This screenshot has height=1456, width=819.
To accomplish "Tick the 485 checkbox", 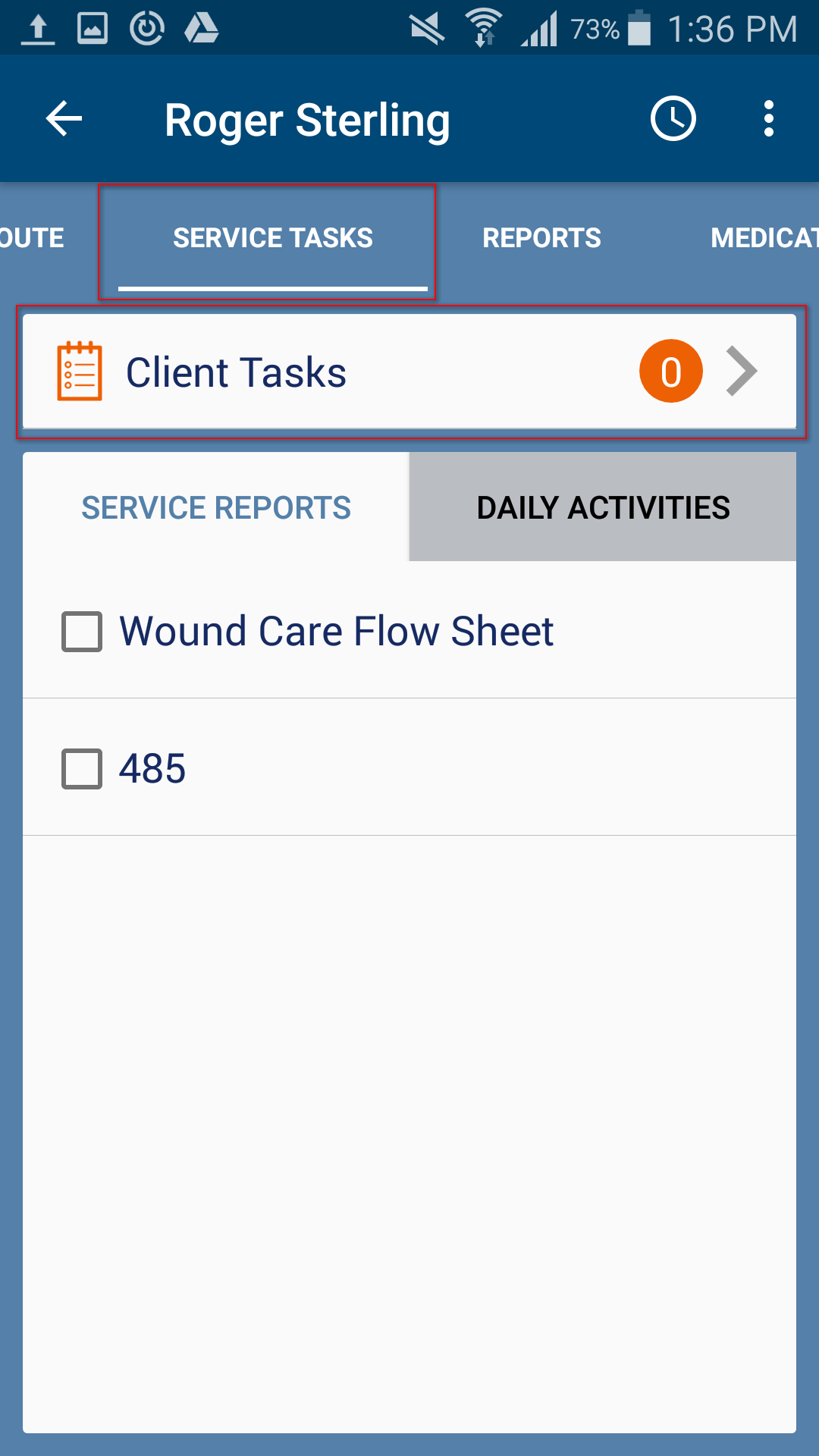I will [x=82, y=769].
